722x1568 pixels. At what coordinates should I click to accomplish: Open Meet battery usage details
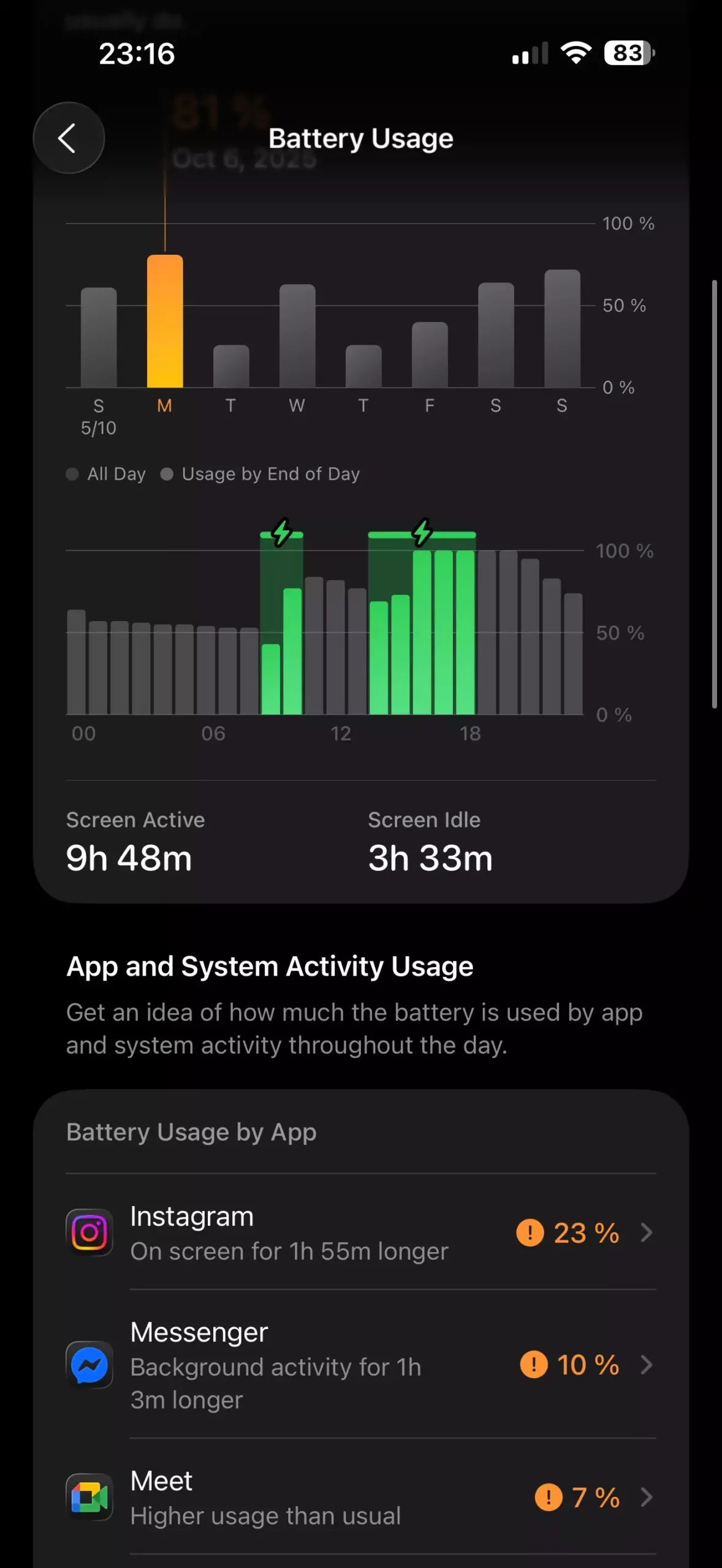point(360,1498)
